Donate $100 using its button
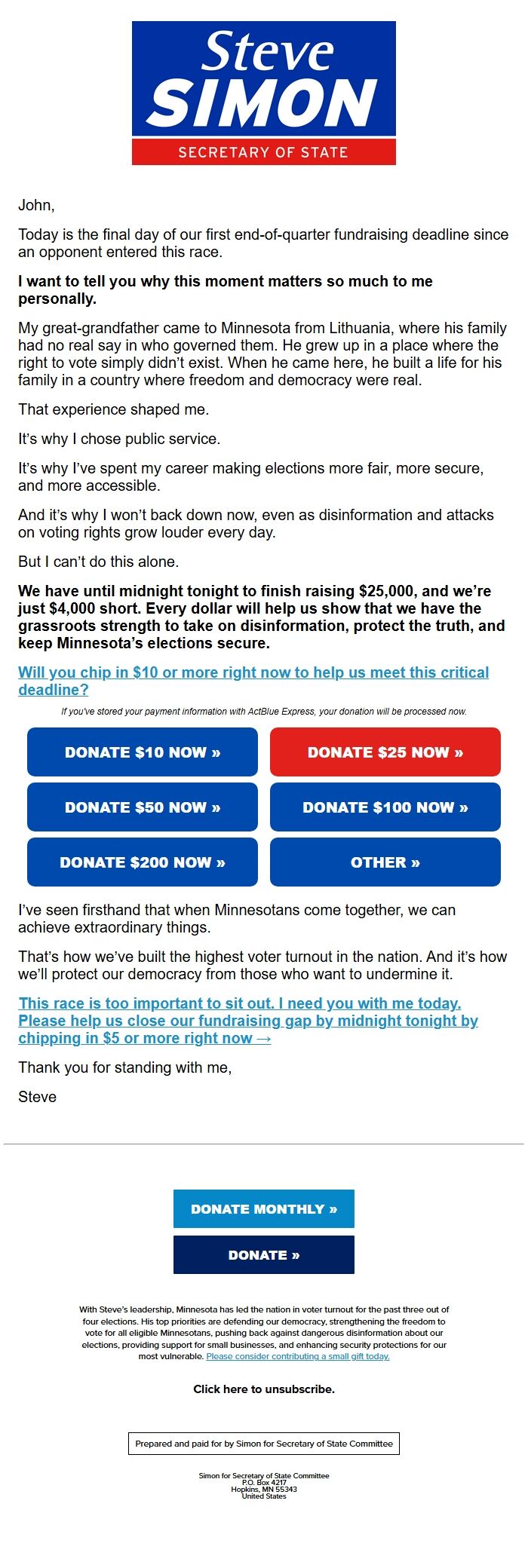 [x=385, y=807]
